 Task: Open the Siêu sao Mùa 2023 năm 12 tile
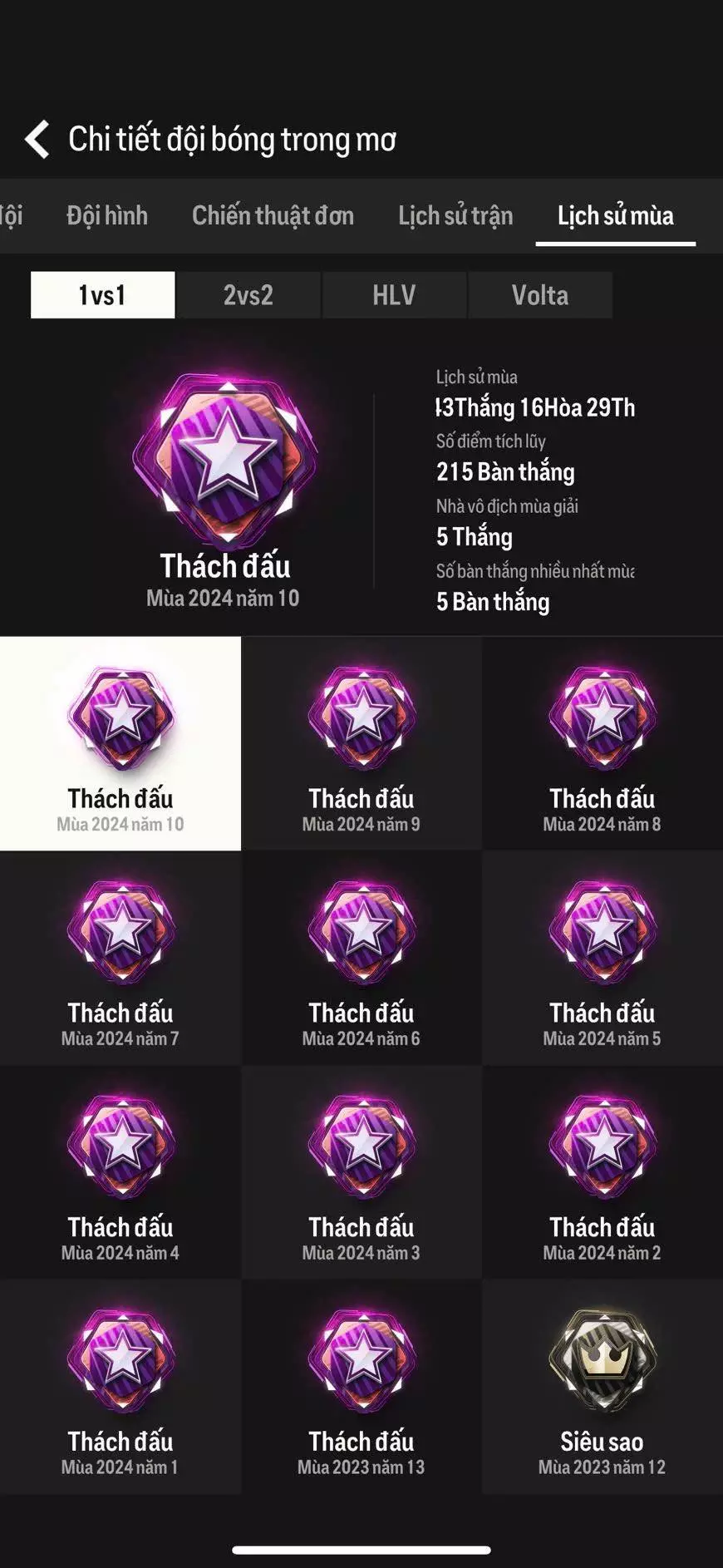coord(602,1387)
